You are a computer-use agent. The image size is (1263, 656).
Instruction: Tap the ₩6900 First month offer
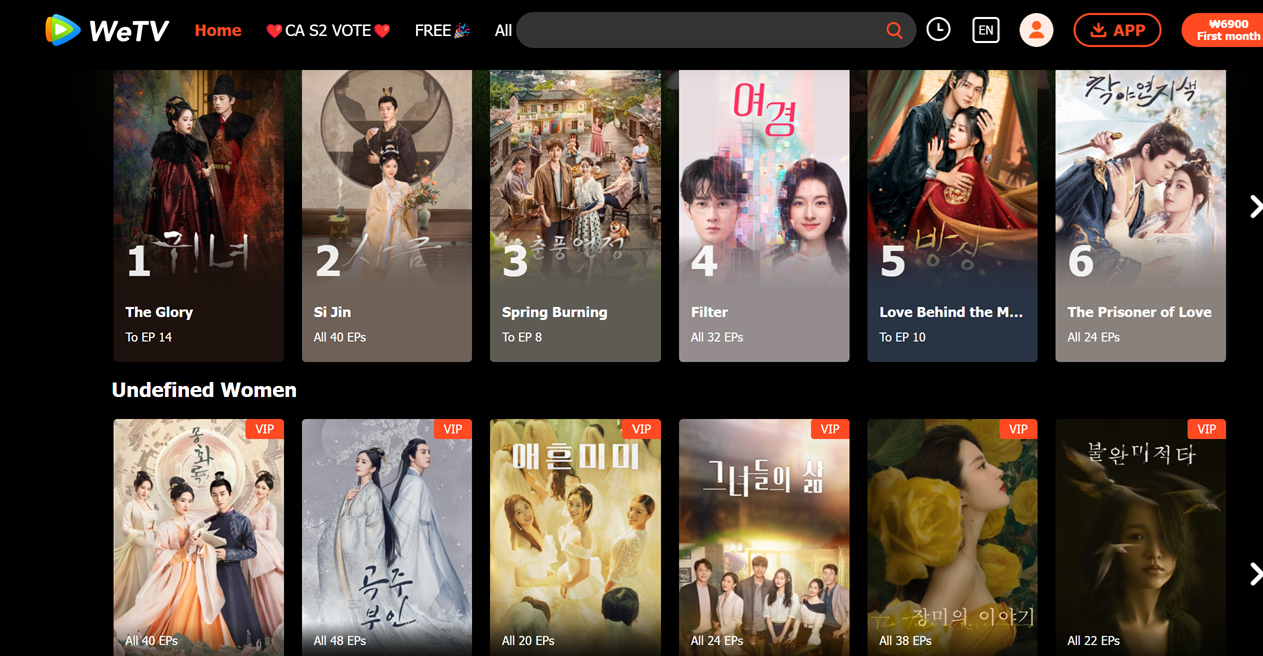tap(1226, 30)
